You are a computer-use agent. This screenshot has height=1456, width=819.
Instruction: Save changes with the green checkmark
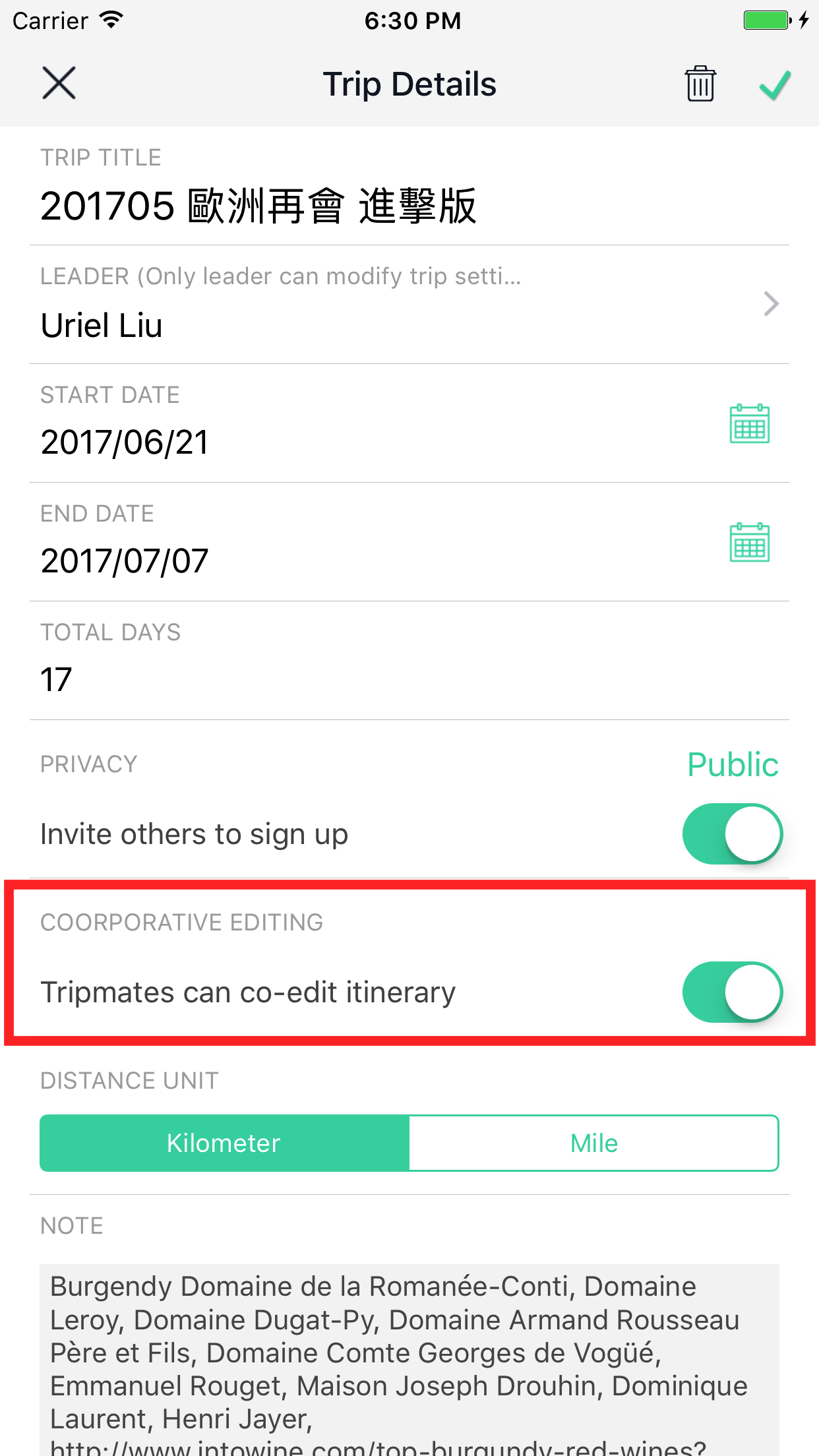click(x=774, y=85)
